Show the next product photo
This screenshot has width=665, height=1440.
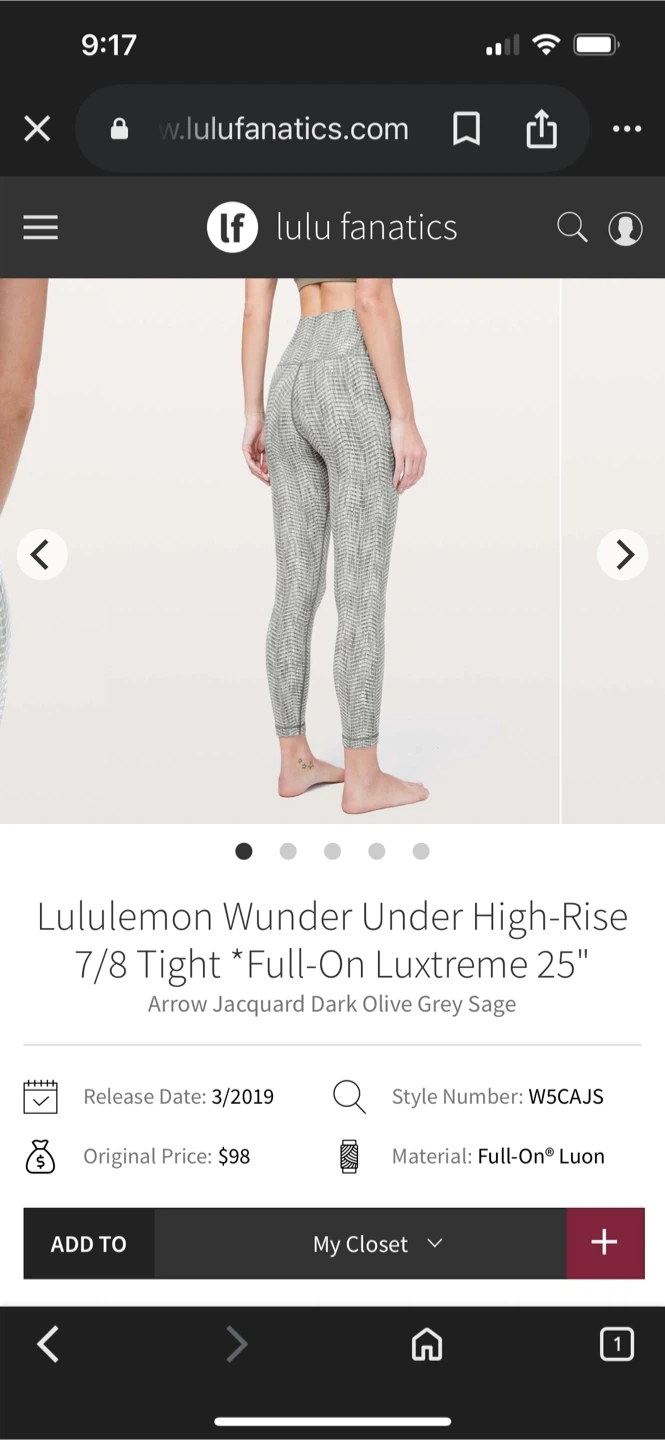(623, 554)
